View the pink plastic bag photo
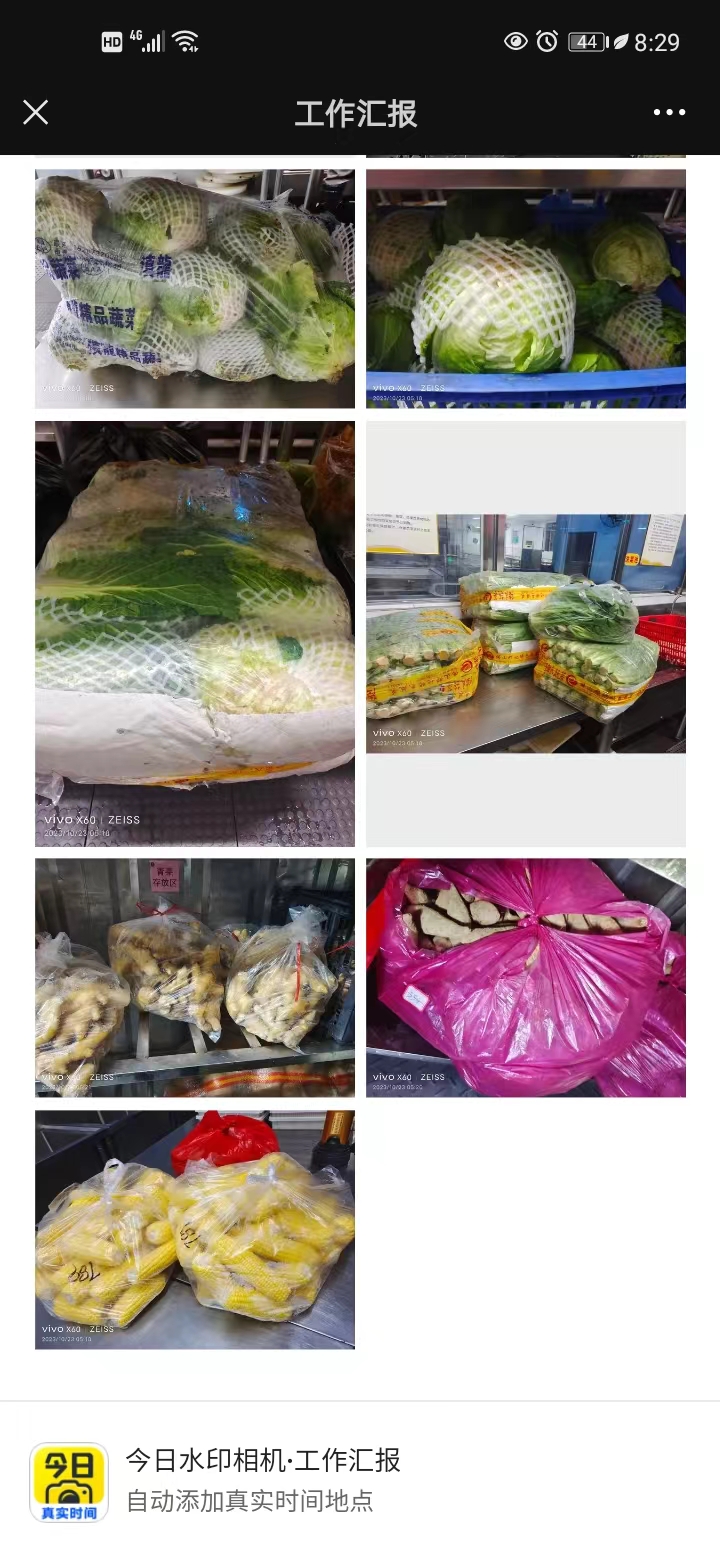This screenshot has width=720, height=1560. [526, 978]
